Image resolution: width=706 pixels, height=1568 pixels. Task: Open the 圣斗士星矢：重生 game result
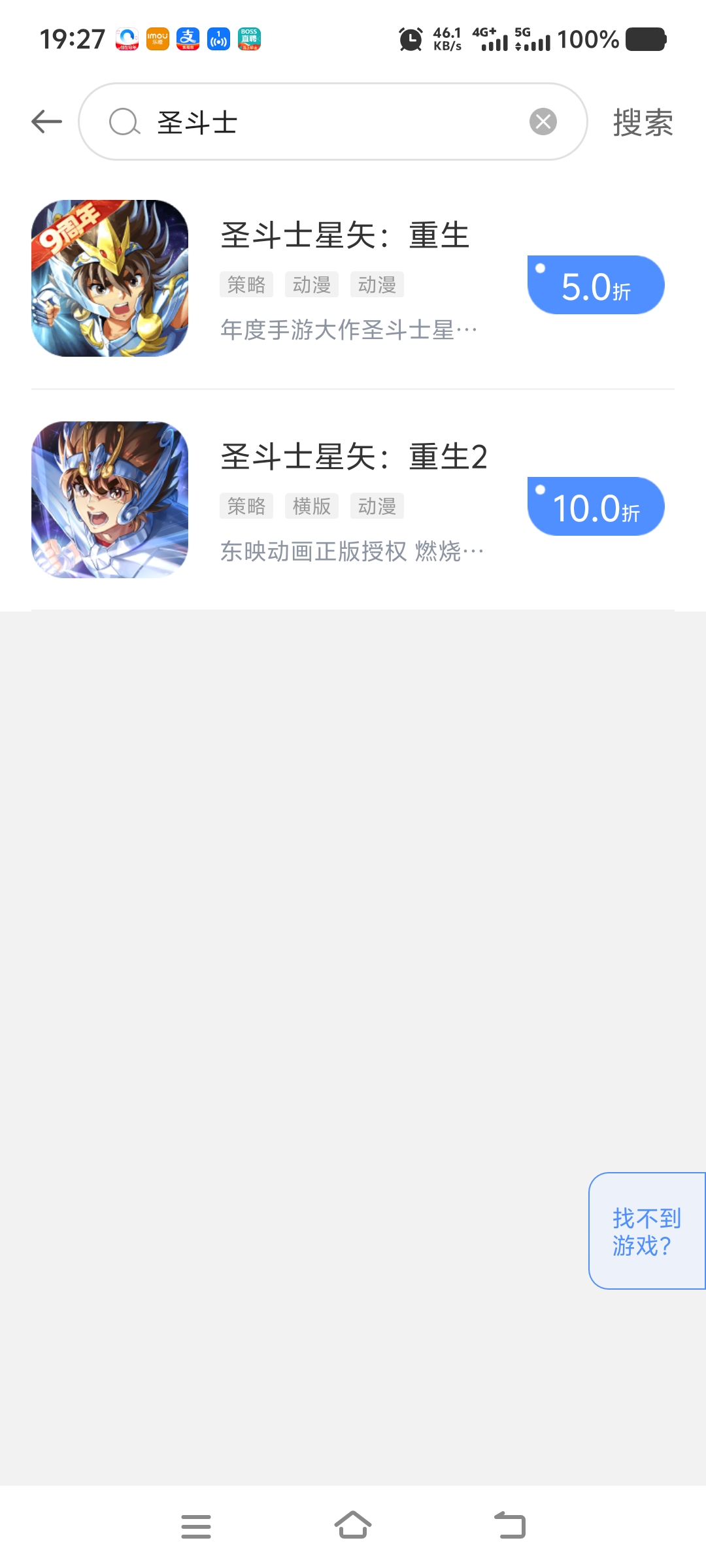[x=345, y=236]
